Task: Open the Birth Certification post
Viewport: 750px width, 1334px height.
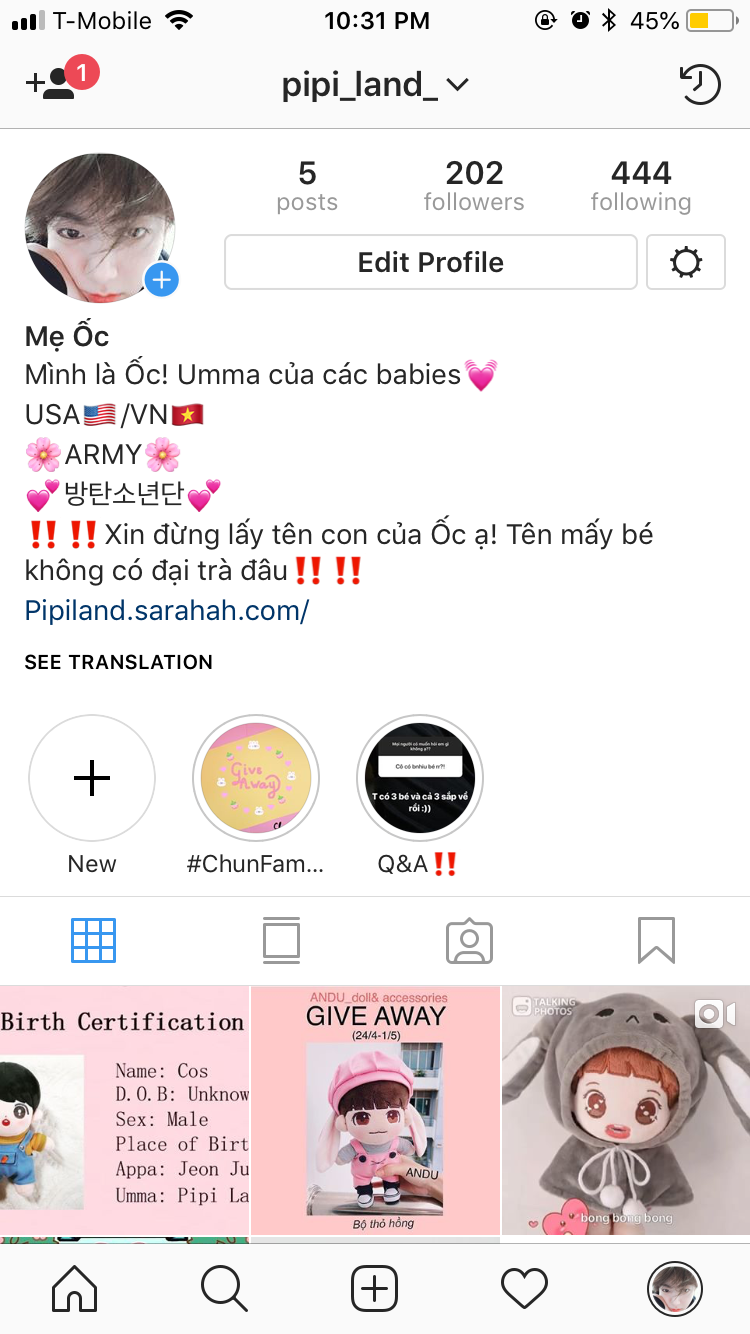Action: click(124, 1110)
